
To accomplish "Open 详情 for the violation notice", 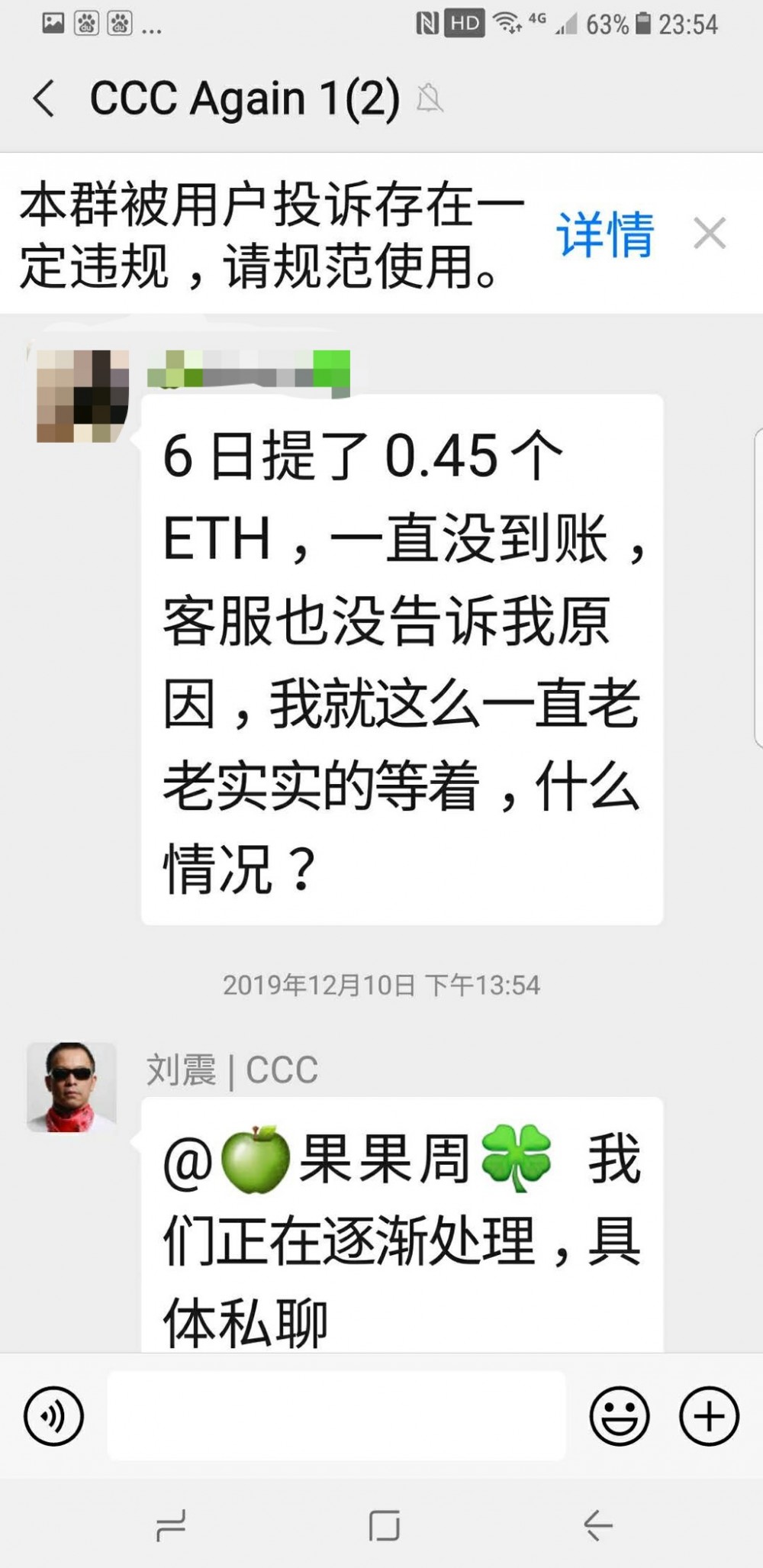I will pyautogui.click(x=605, y=234).
